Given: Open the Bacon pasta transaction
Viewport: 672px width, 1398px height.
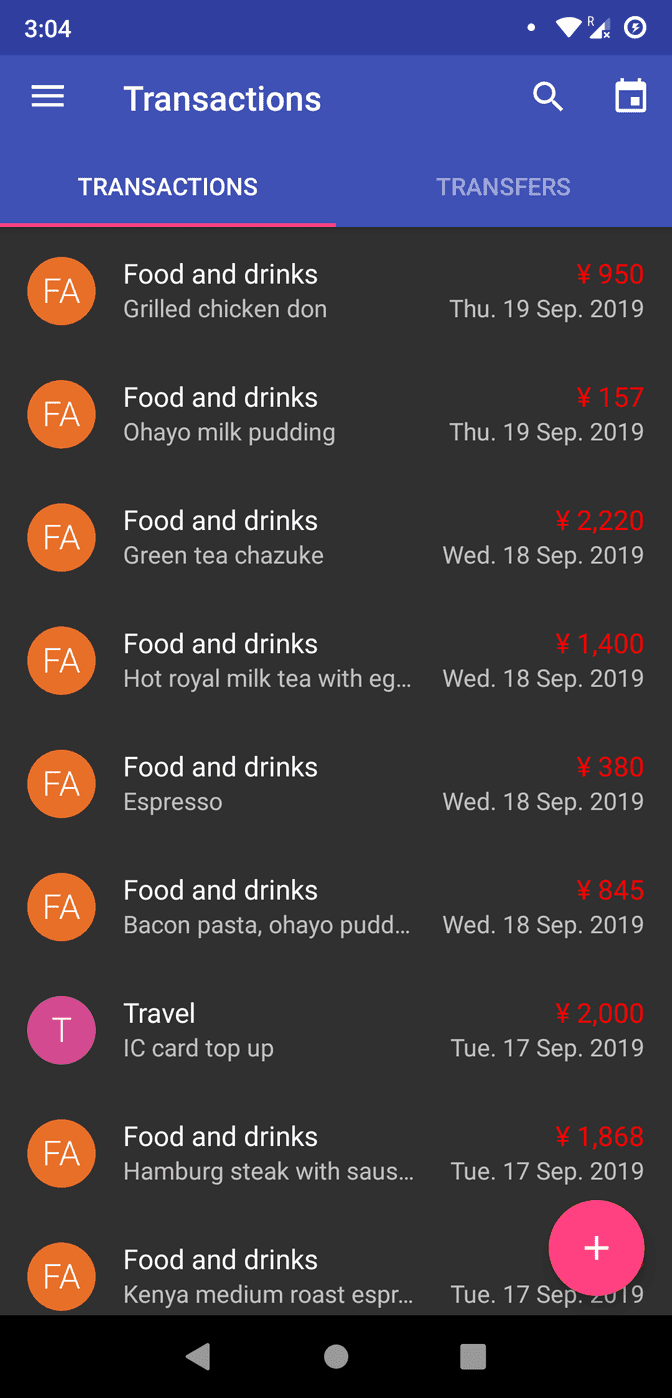Looking at the screenshot, I should point(336,906).
